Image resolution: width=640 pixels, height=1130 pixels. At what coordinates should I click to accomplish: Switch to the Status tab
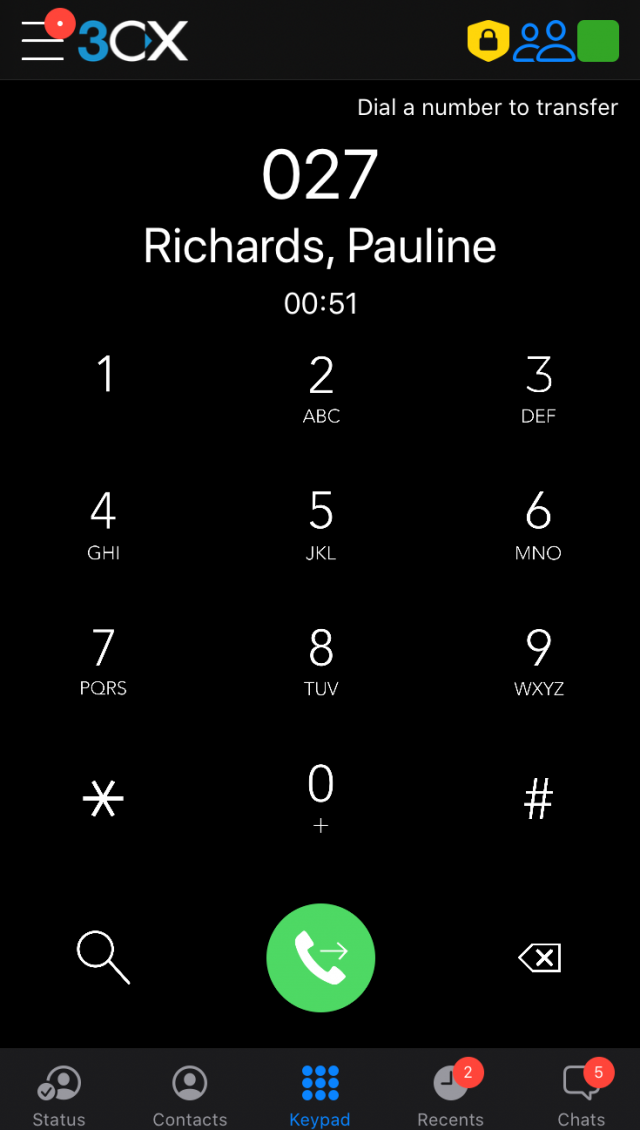tap(59, 1095)
